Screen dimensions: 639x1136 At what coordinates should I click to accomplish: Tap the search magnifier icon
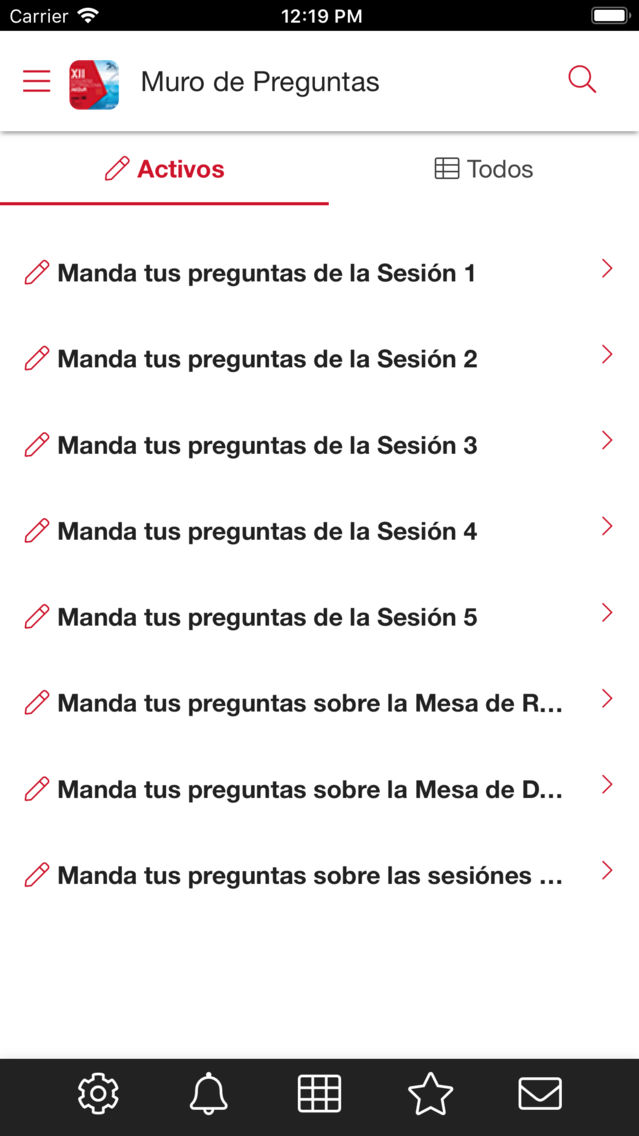click(582, 80)
